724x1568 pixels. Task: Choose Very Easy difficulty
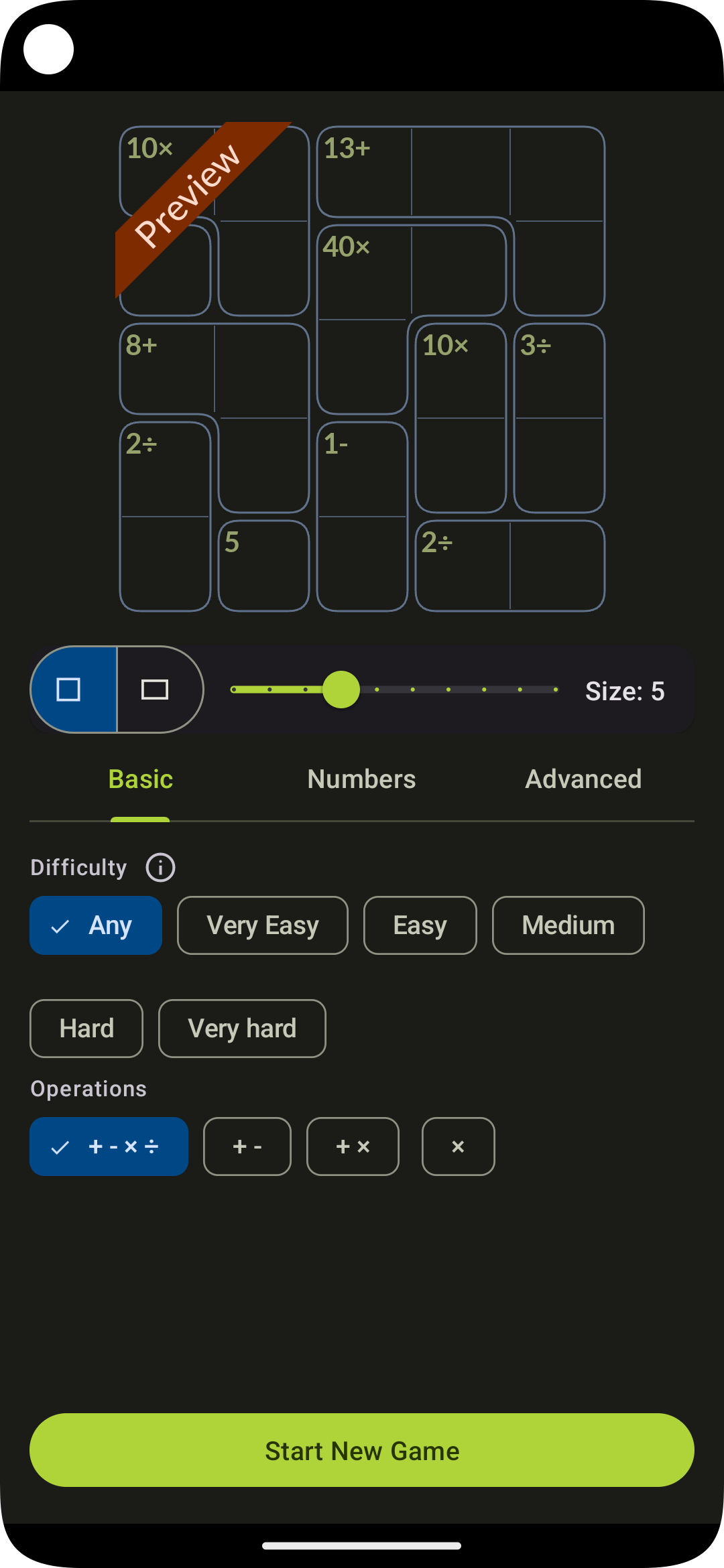263,925
